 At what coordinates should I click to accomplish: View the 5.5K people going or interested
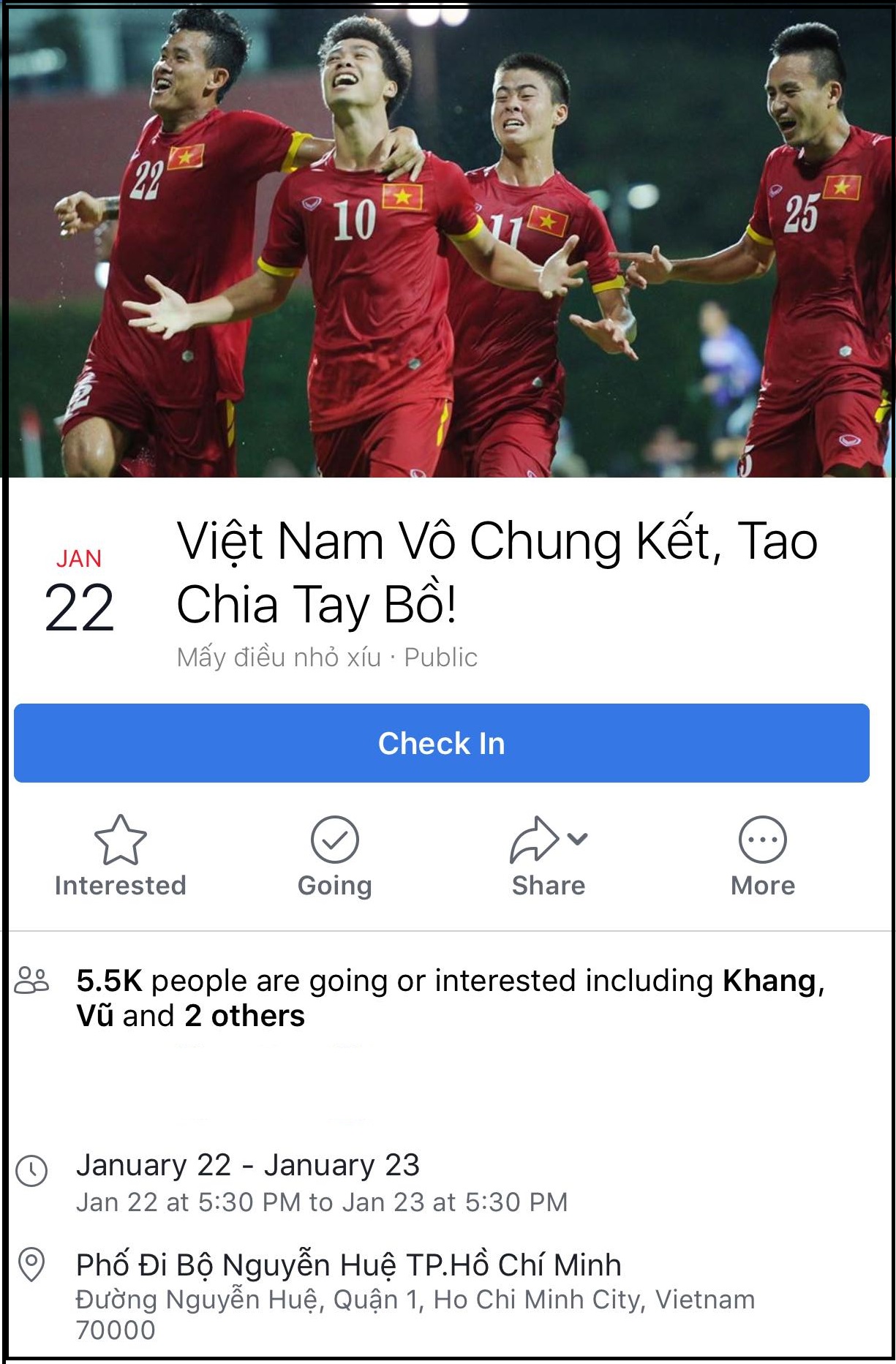(x=450, y=998)
